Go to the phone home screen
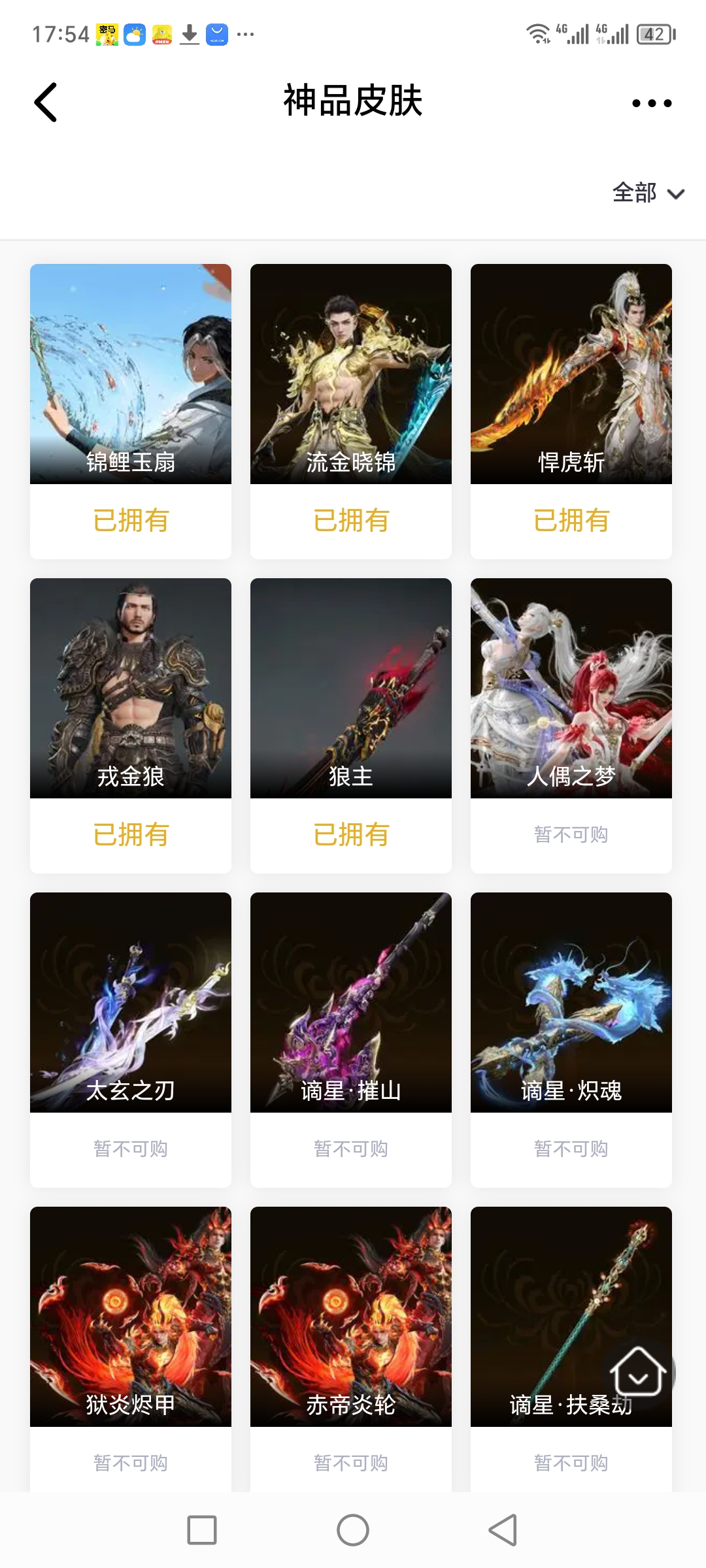Viewport: 706px width, 1568px height. [353, 1530]
